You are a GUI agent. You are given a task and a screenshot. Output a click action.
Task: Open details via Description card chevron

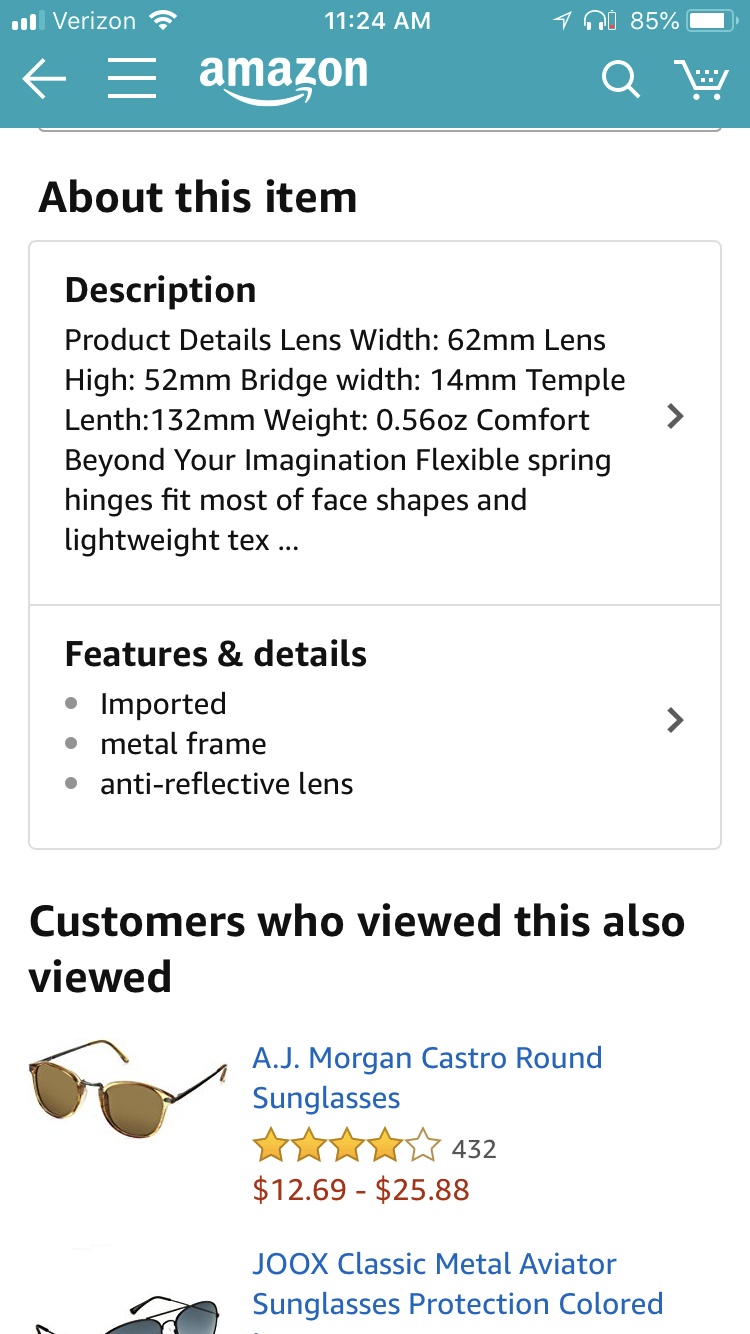(675, 416)
